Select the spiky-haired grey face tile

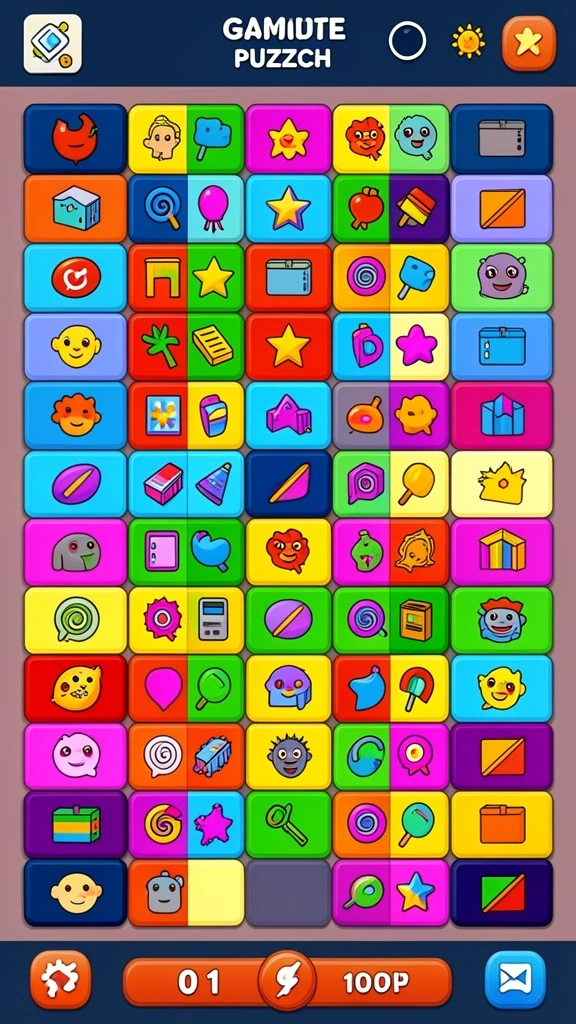coord(288,756)
